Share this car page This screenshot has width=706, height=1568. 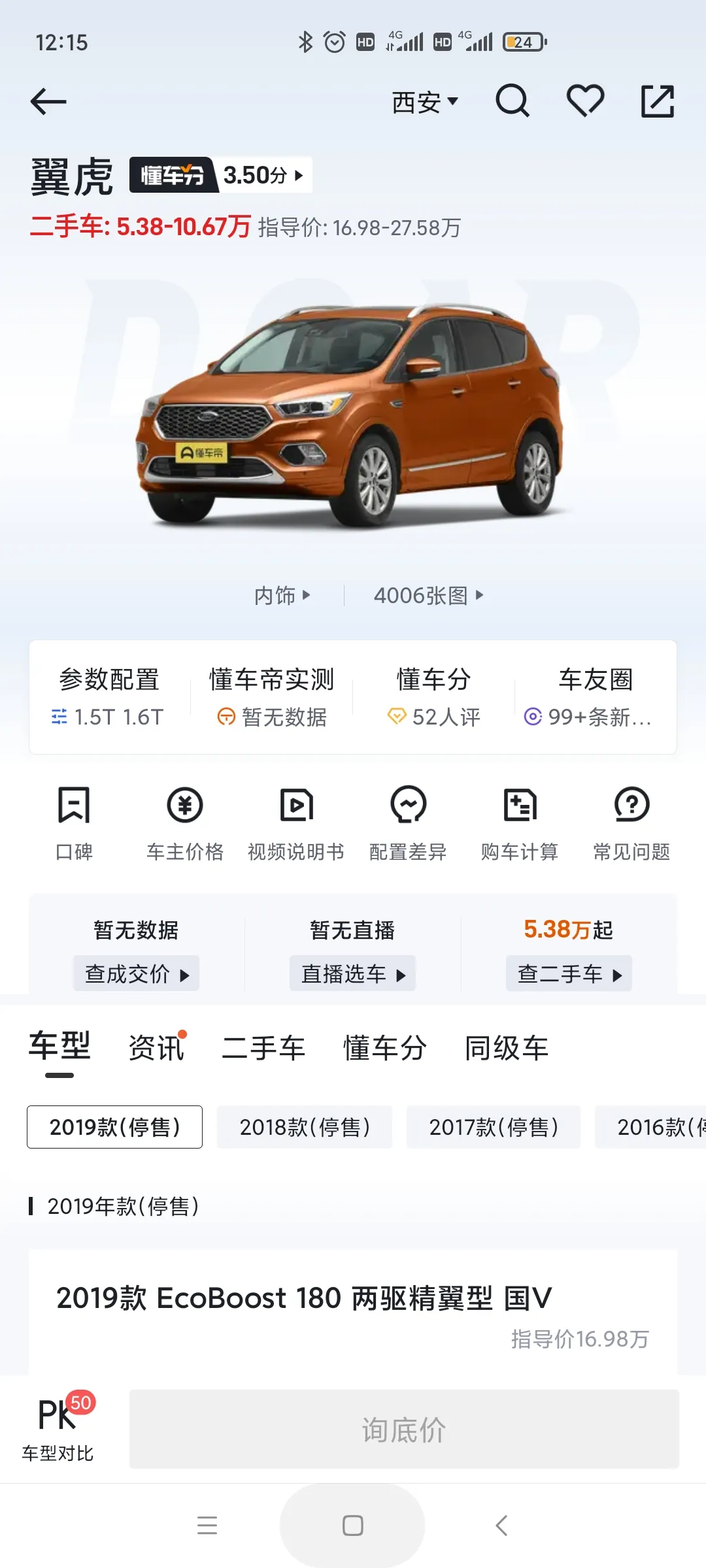coord(657,101)
